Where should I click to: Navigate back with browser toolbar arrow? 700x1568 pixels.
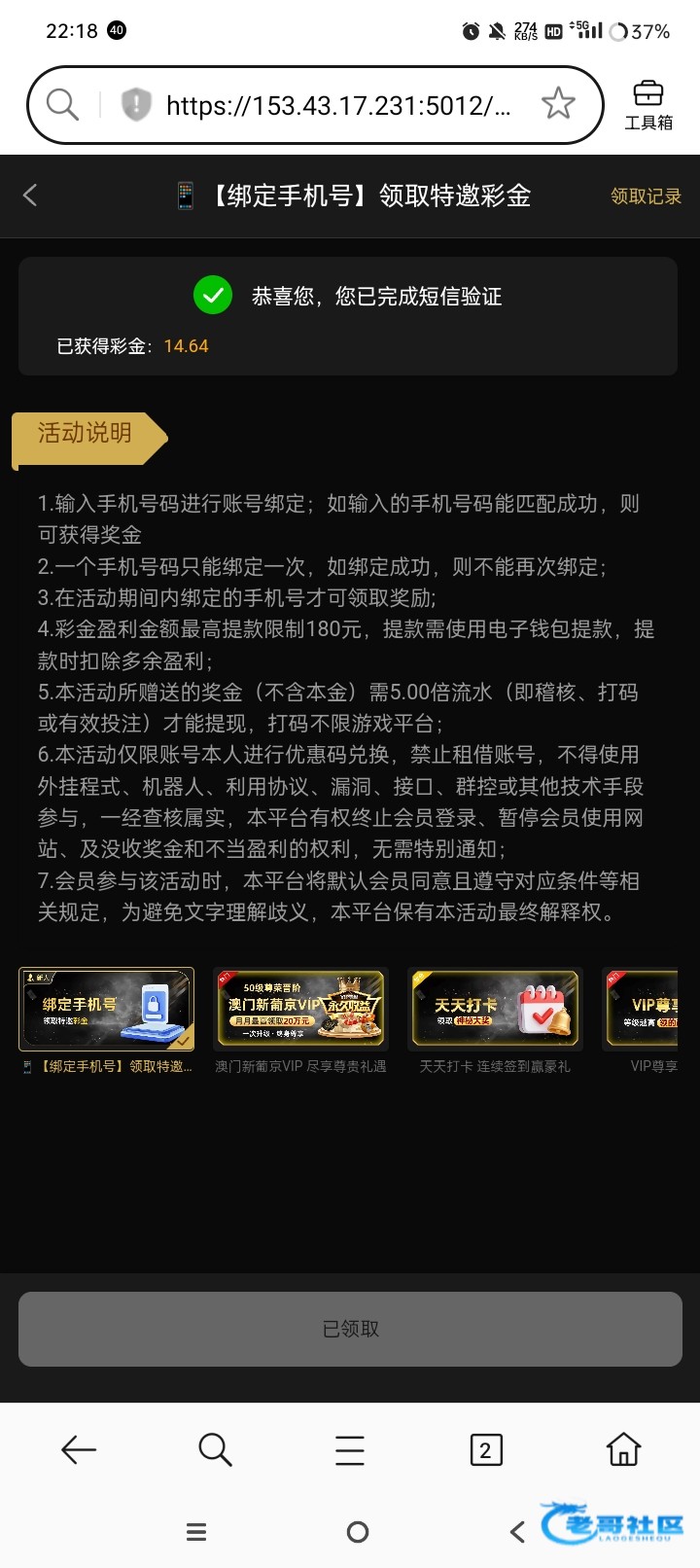click(x=78, y=1450)
